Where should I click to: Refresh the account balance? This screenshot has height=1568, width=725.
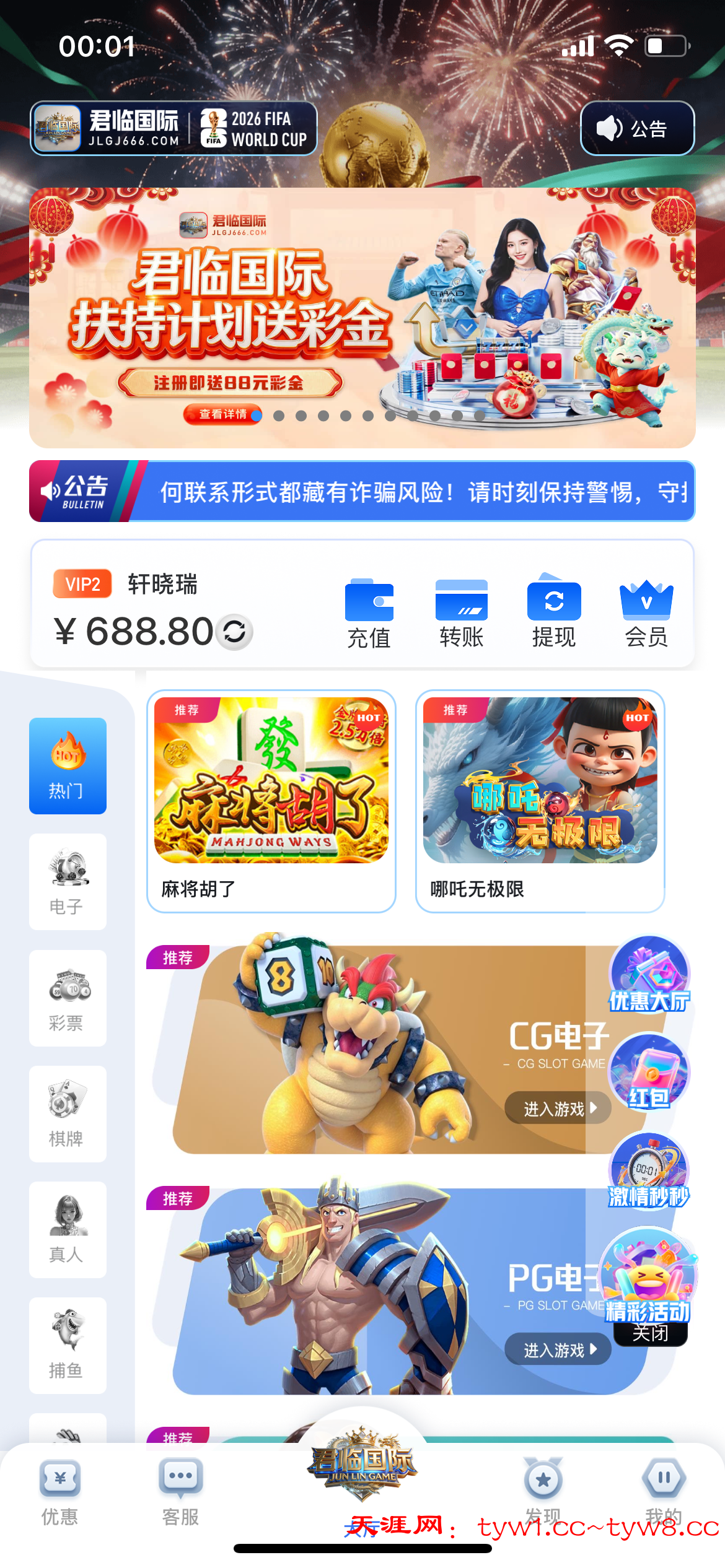234,632
